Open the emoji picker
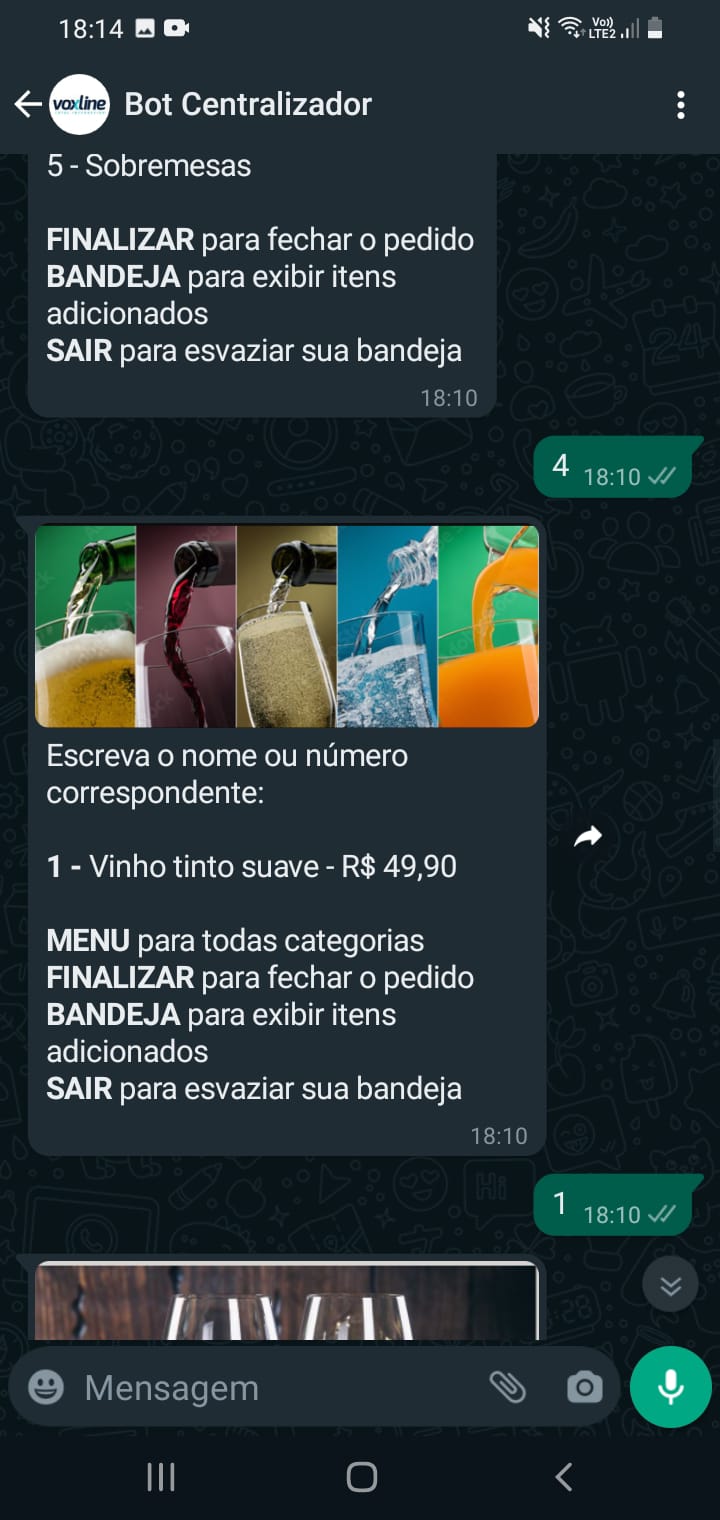720x1520 pixels. pos(46,1387)
